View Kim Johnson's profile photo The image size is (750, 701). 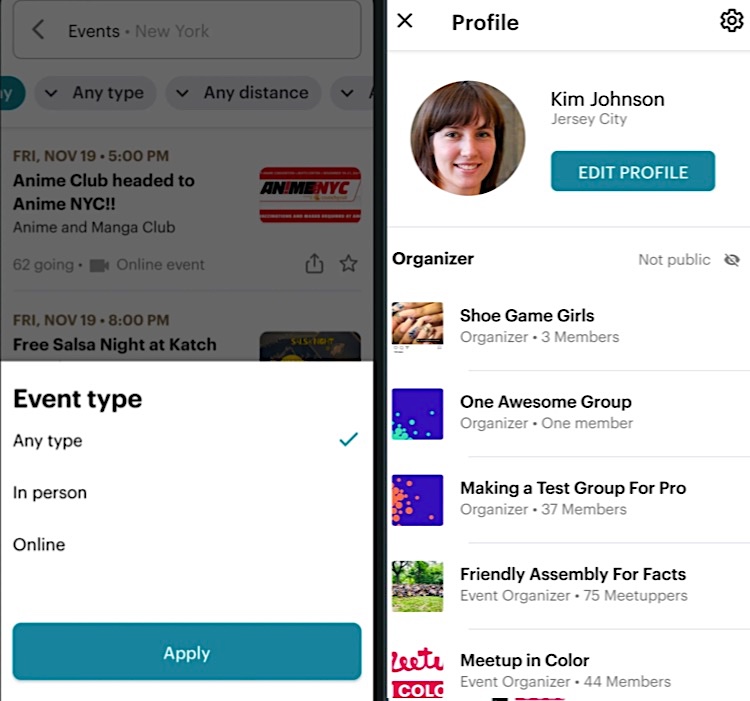pyautogui.click(x=467, y=138)
